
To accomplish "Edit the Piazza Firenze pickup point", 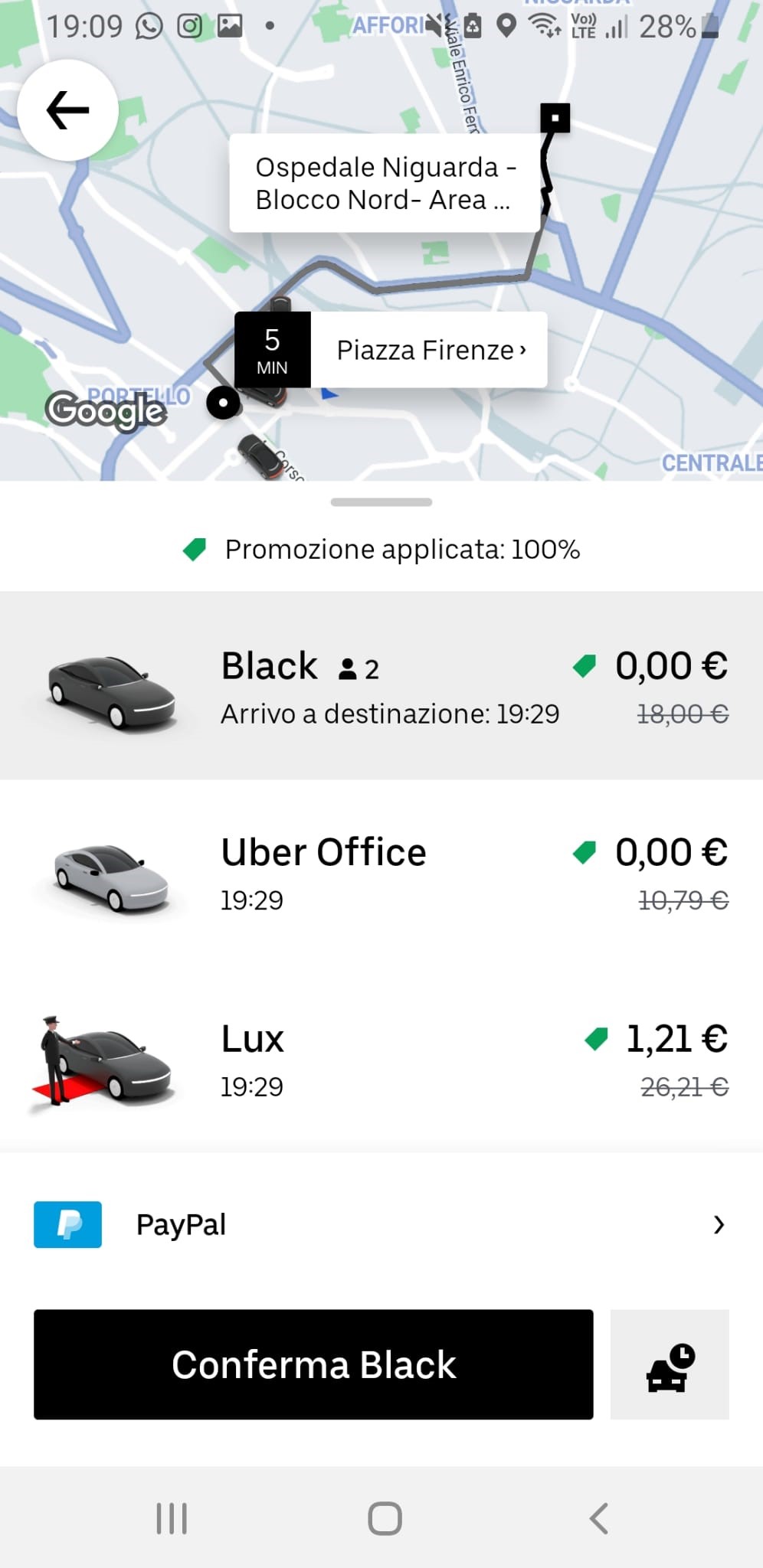I will pos(430,350).
